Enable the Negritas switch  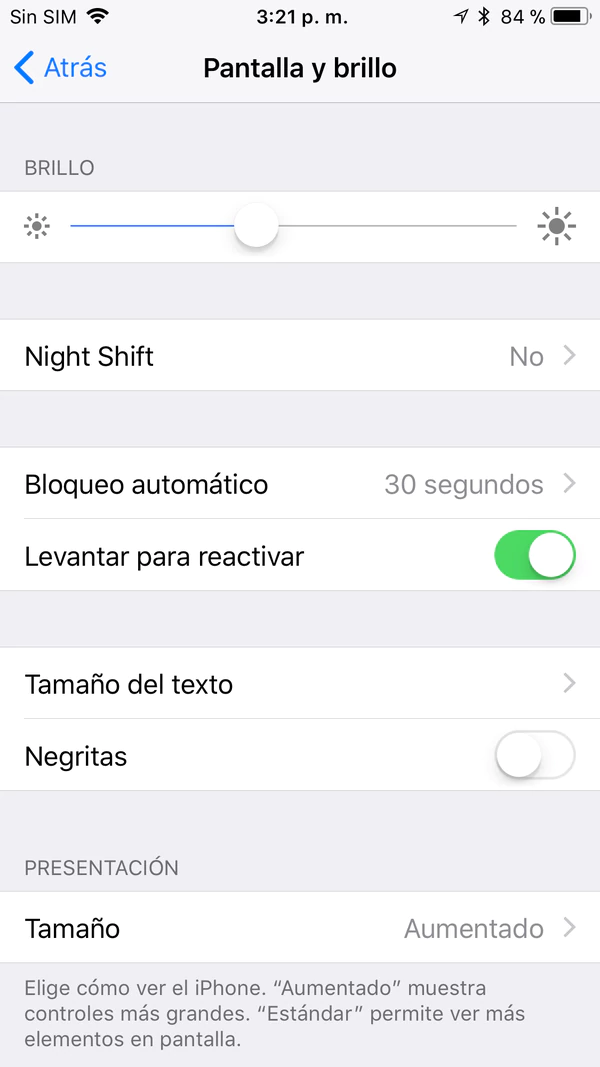coord(534,756)
